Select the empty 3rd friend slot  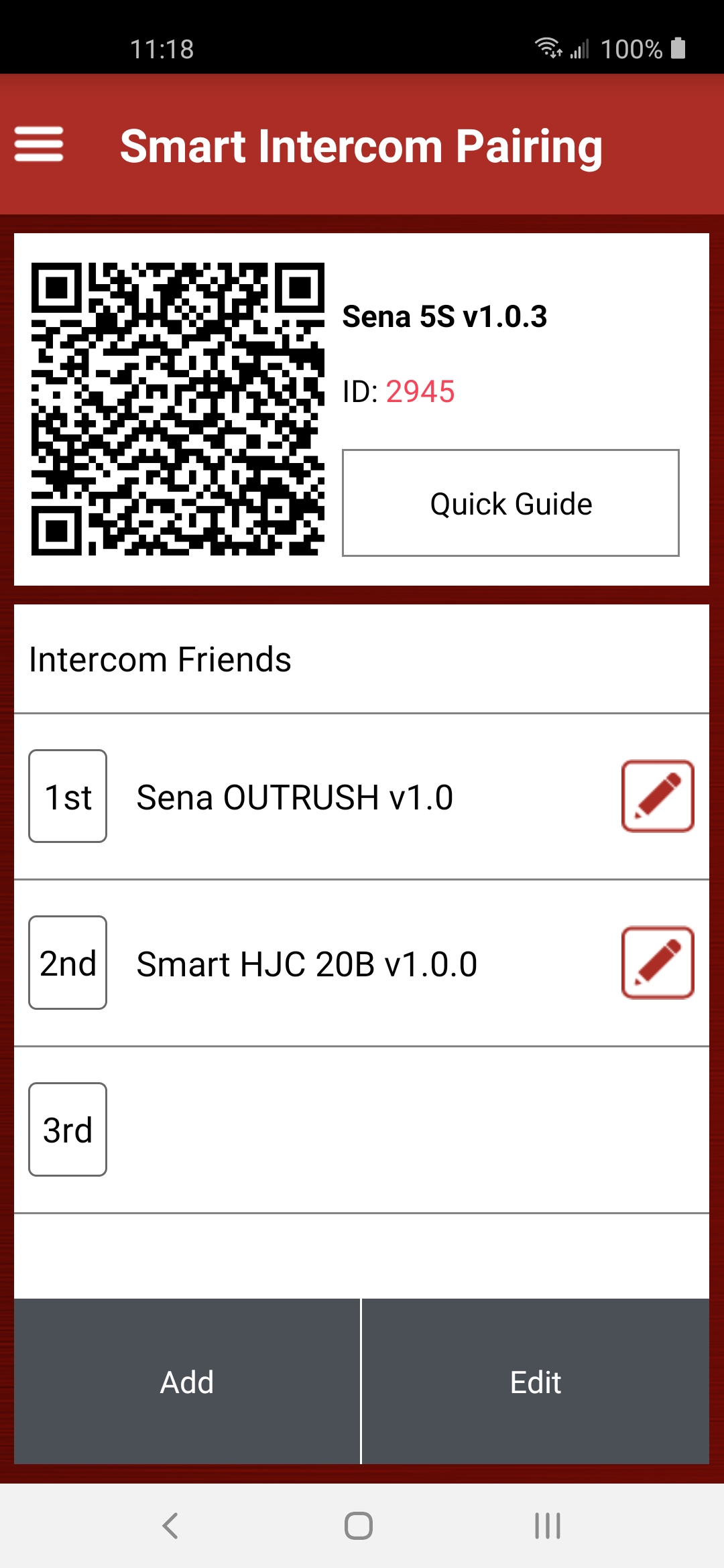(68, 1129)
